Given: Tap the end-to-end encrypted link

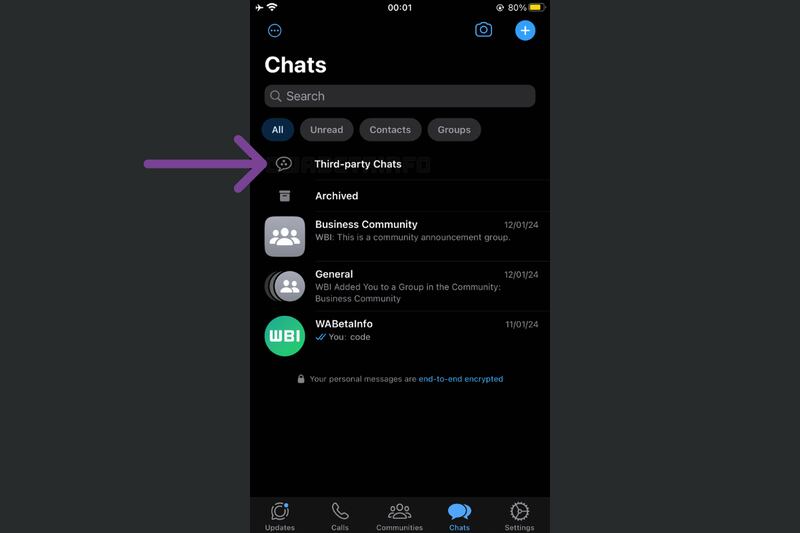Looking at the screenshot, I should [461, 379].
